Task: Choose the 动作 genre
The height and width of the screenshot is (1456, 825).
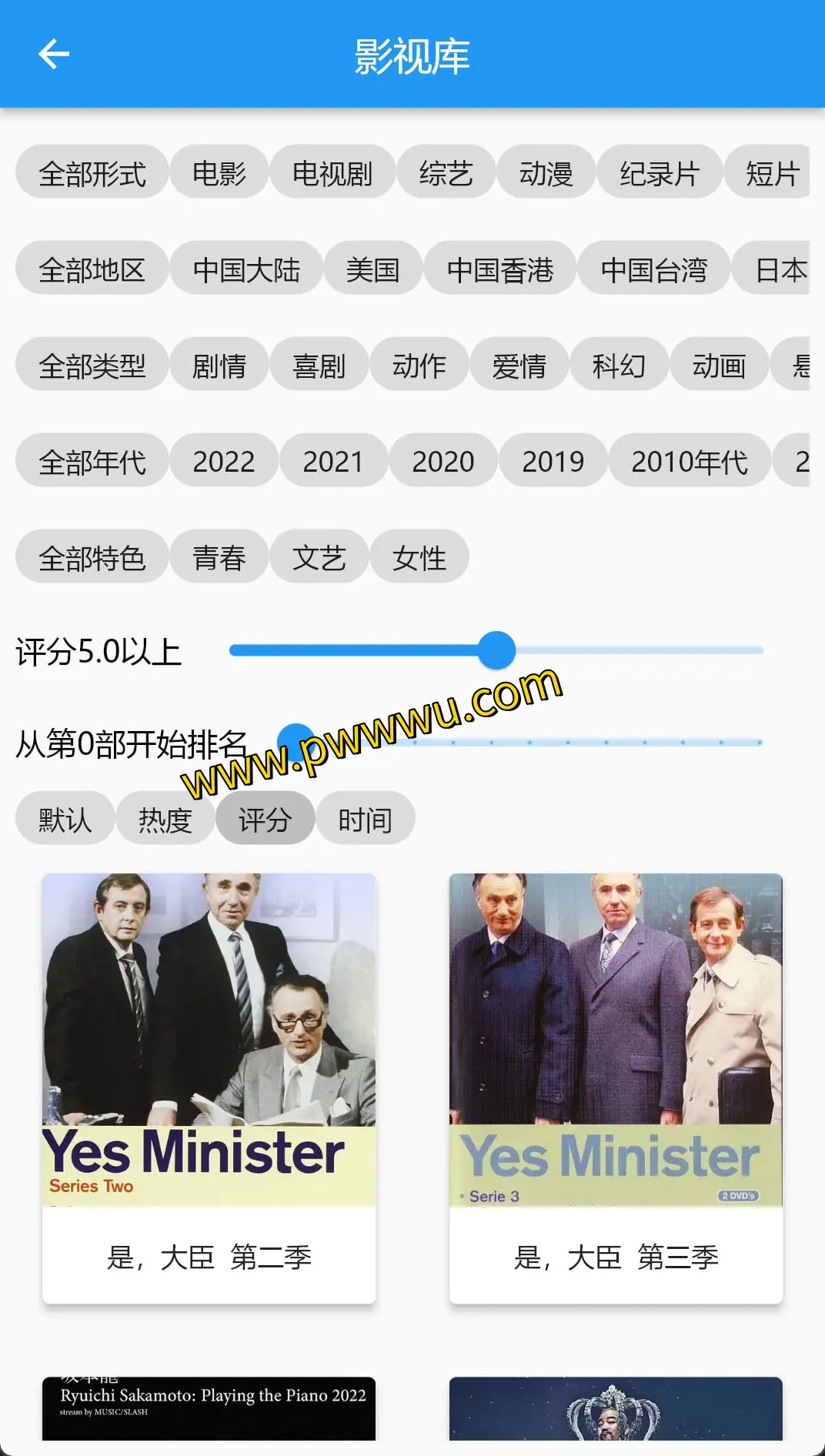Action: pos(419,366)
